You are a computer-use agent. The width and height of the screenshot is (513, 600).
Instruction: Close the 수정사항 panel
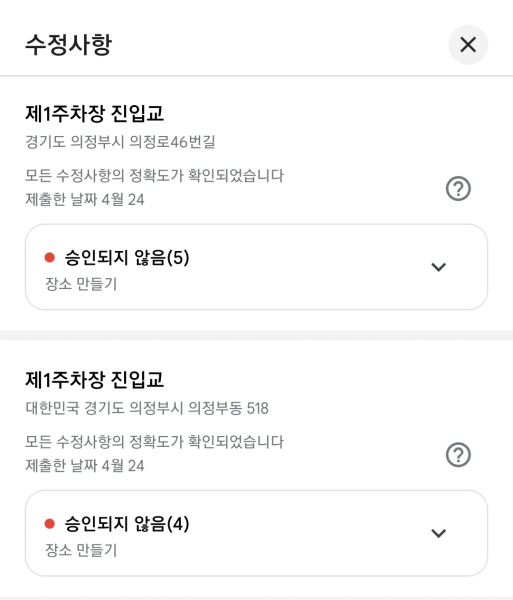(468, 45)
